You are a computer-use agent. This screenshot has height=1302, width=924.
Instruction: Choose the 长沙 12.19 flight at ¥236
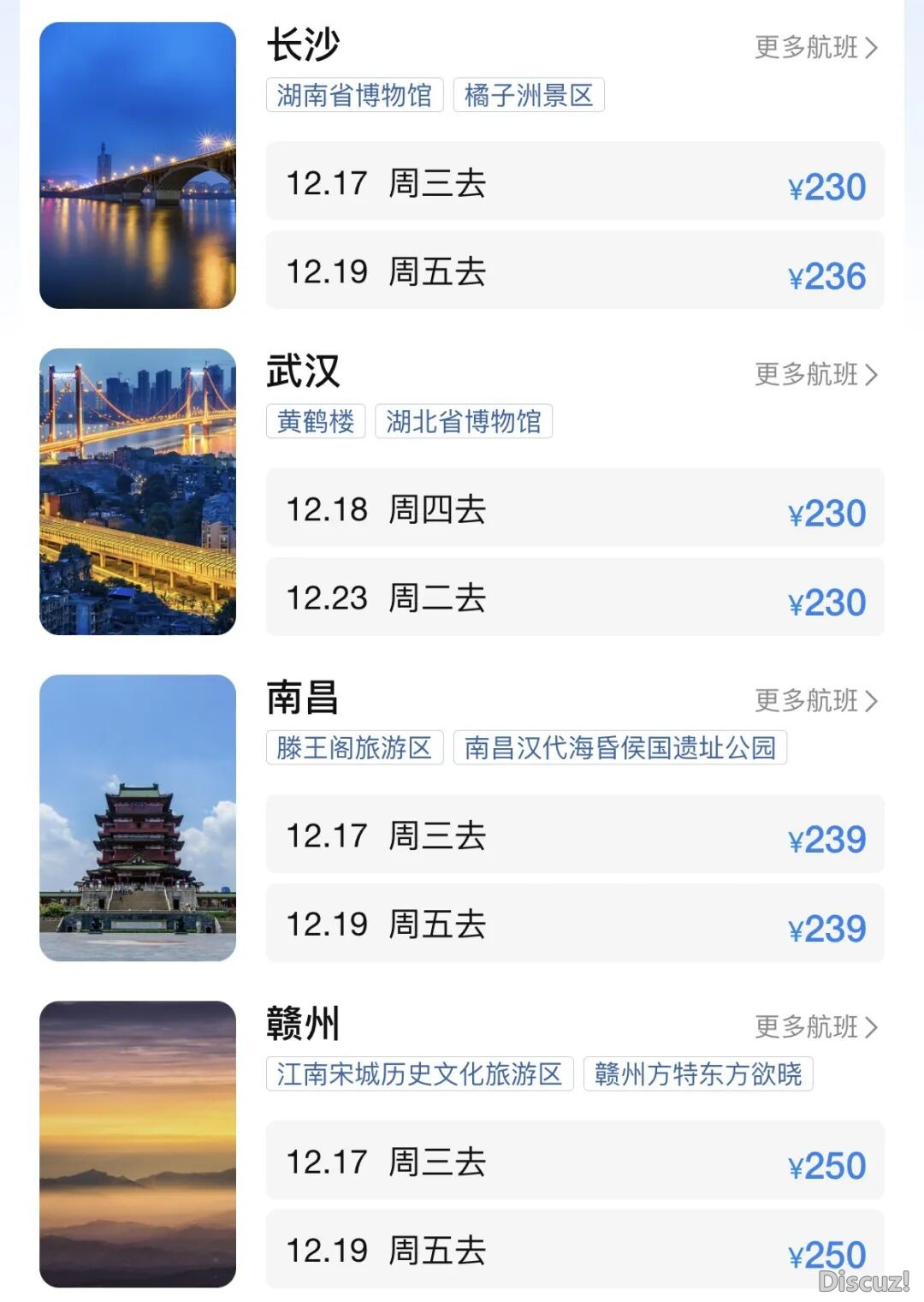tap(574, 271)
